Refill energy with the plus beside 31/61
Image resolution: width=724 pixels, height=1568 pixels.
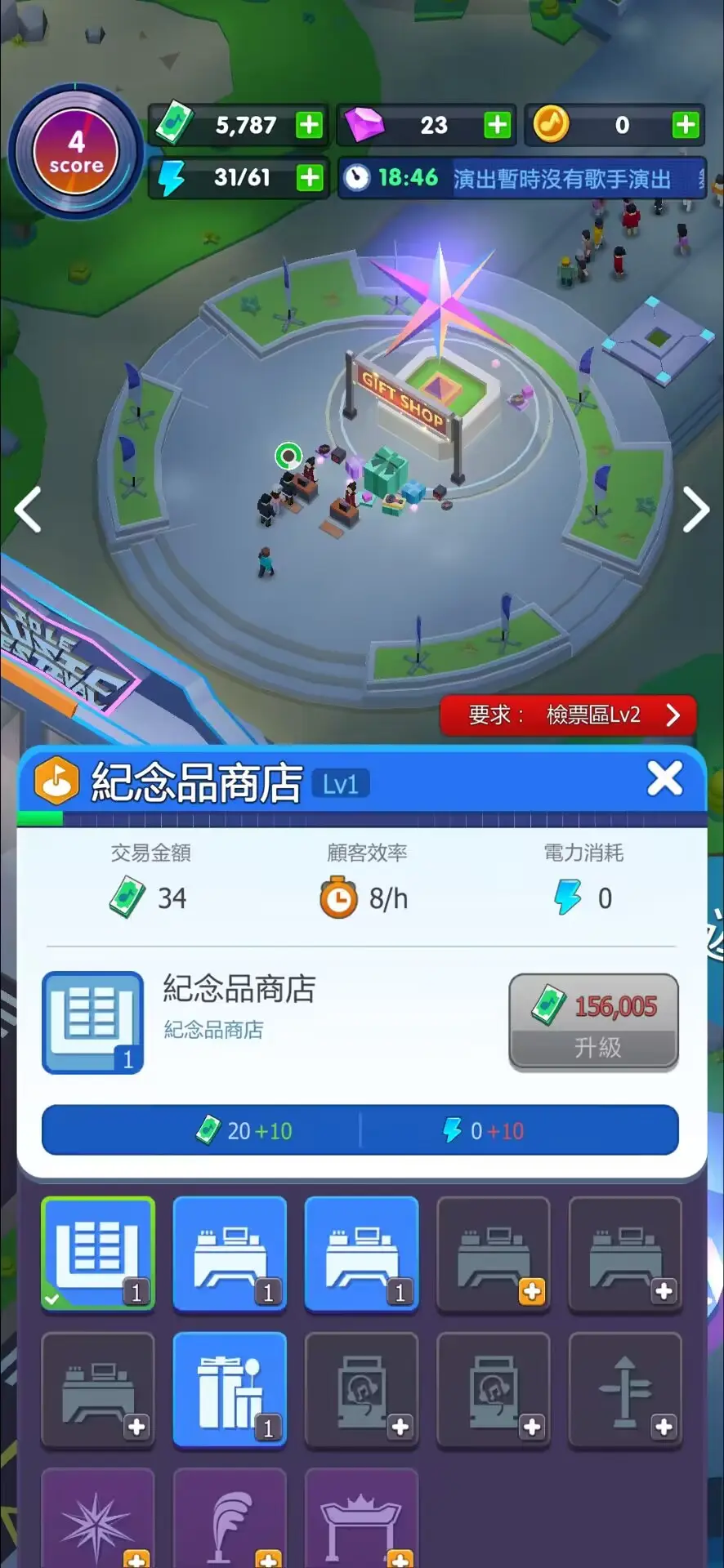click(309, 177)
